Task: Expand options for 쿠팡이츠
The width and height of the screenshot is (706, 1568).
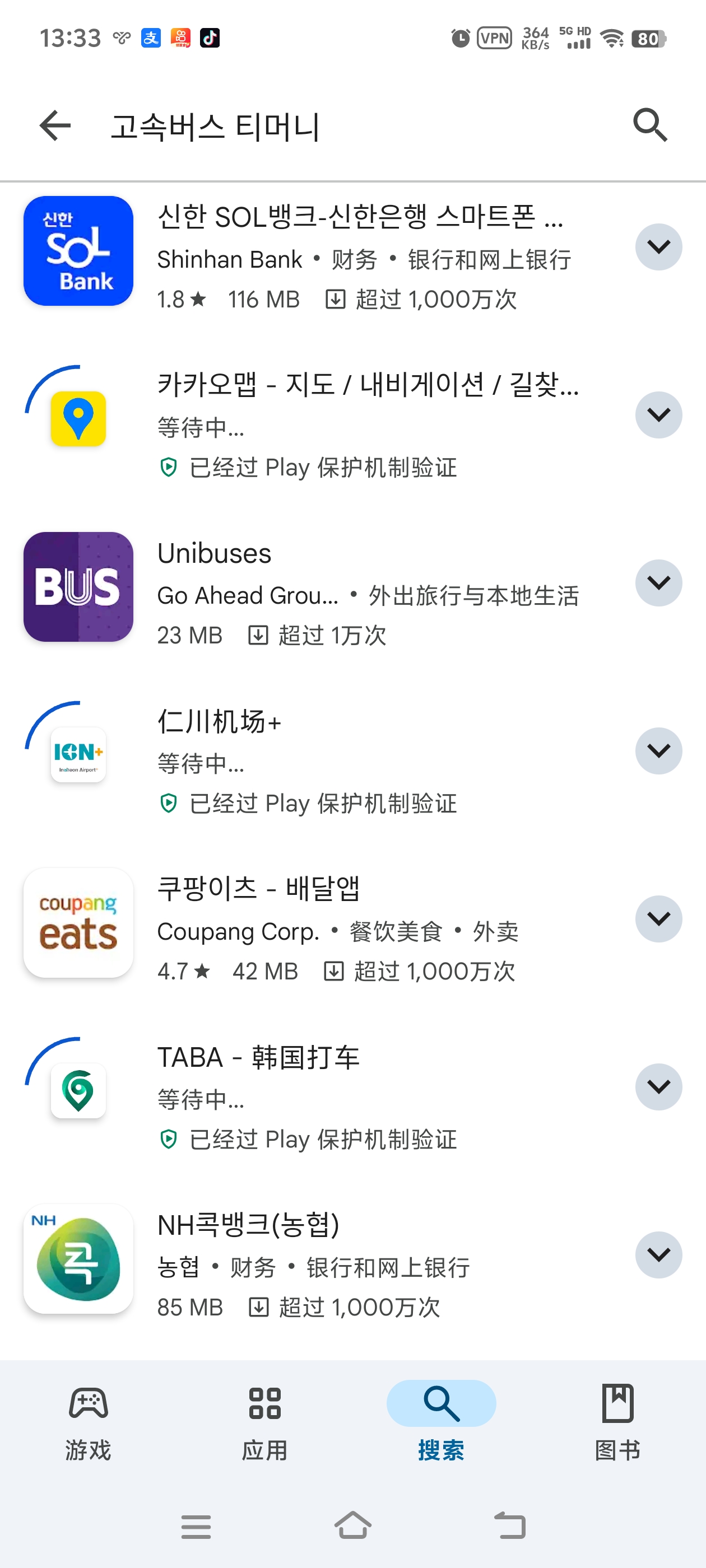Action: pos(658,919)
